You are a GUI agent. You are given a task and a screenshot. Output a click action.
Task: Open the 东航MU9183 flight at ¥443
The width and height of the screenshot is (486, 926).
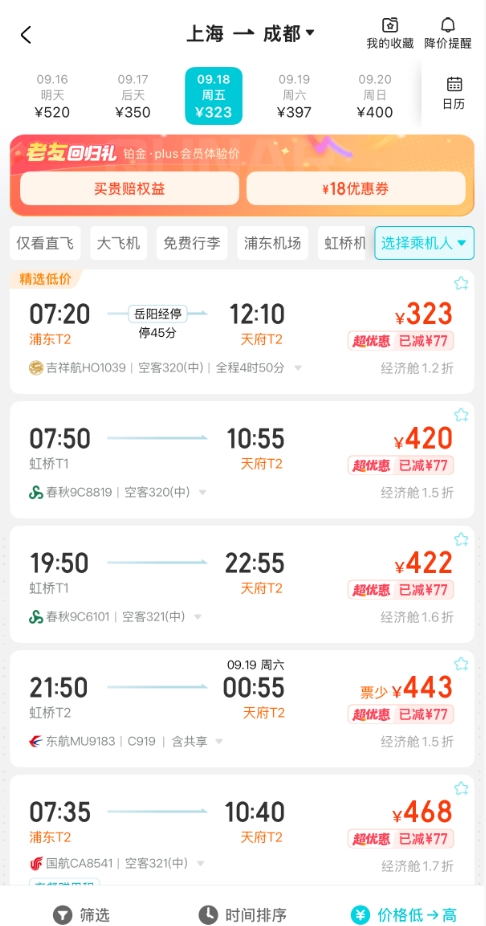pyautogui.click(x=242, y=709)
